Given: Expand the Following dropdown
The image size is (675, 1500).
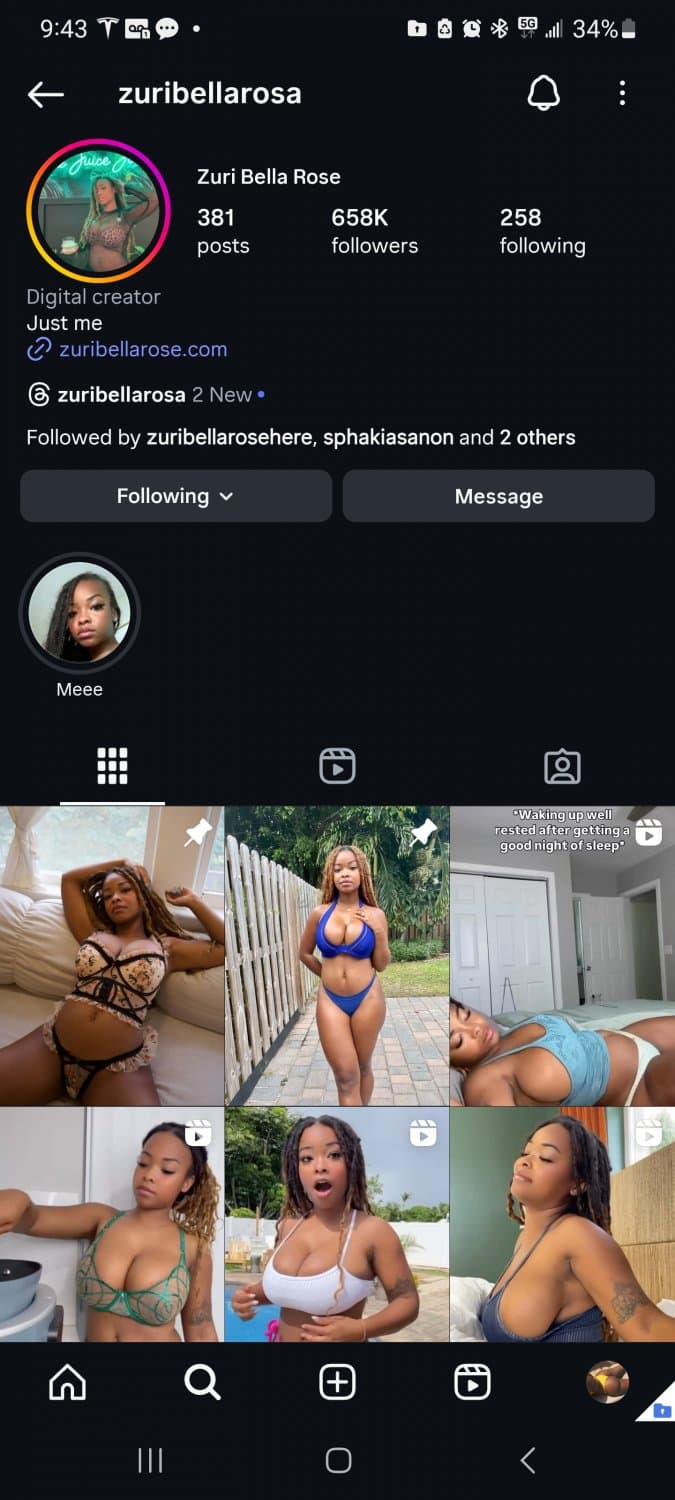Looking at the screenshot, I should click(x=176, y=496).
